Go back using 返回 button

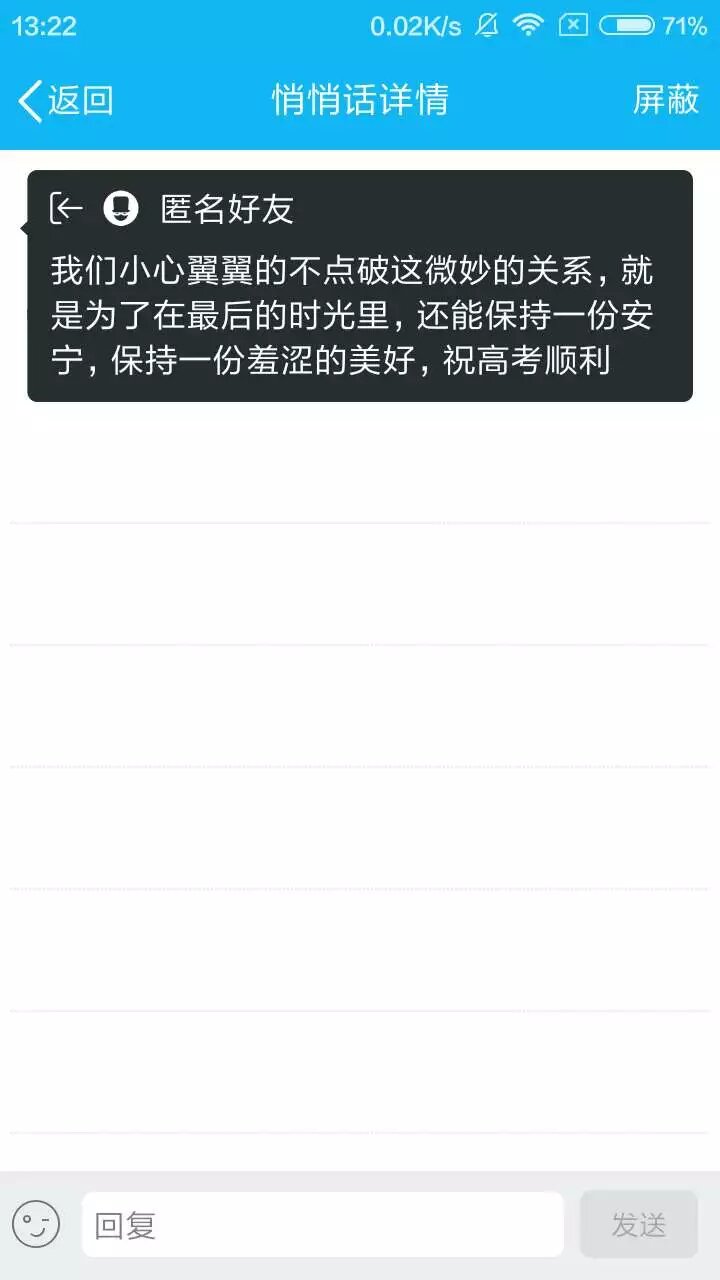click(x=66, y=100)
